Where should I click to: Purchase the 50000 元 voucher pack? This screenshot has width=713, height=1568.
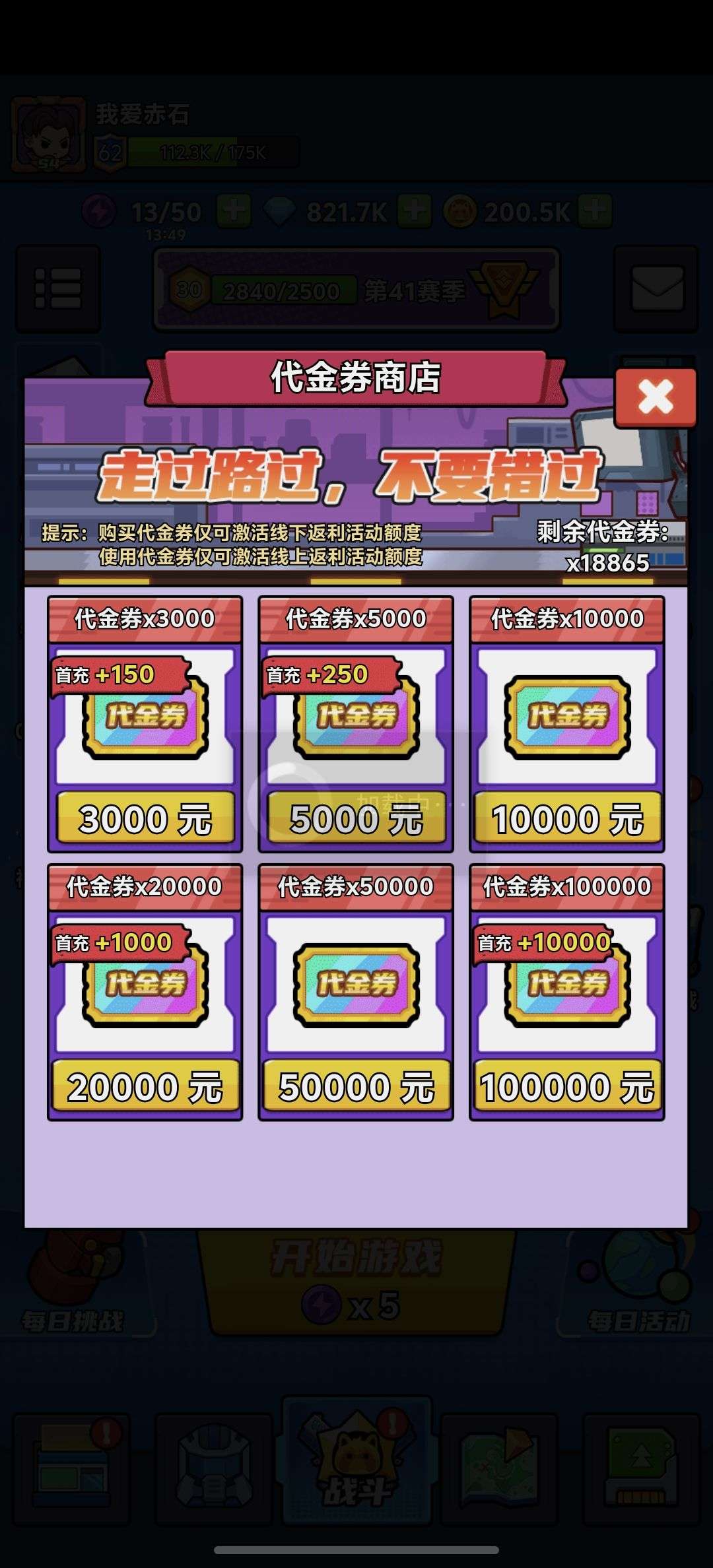[356, 1087]
